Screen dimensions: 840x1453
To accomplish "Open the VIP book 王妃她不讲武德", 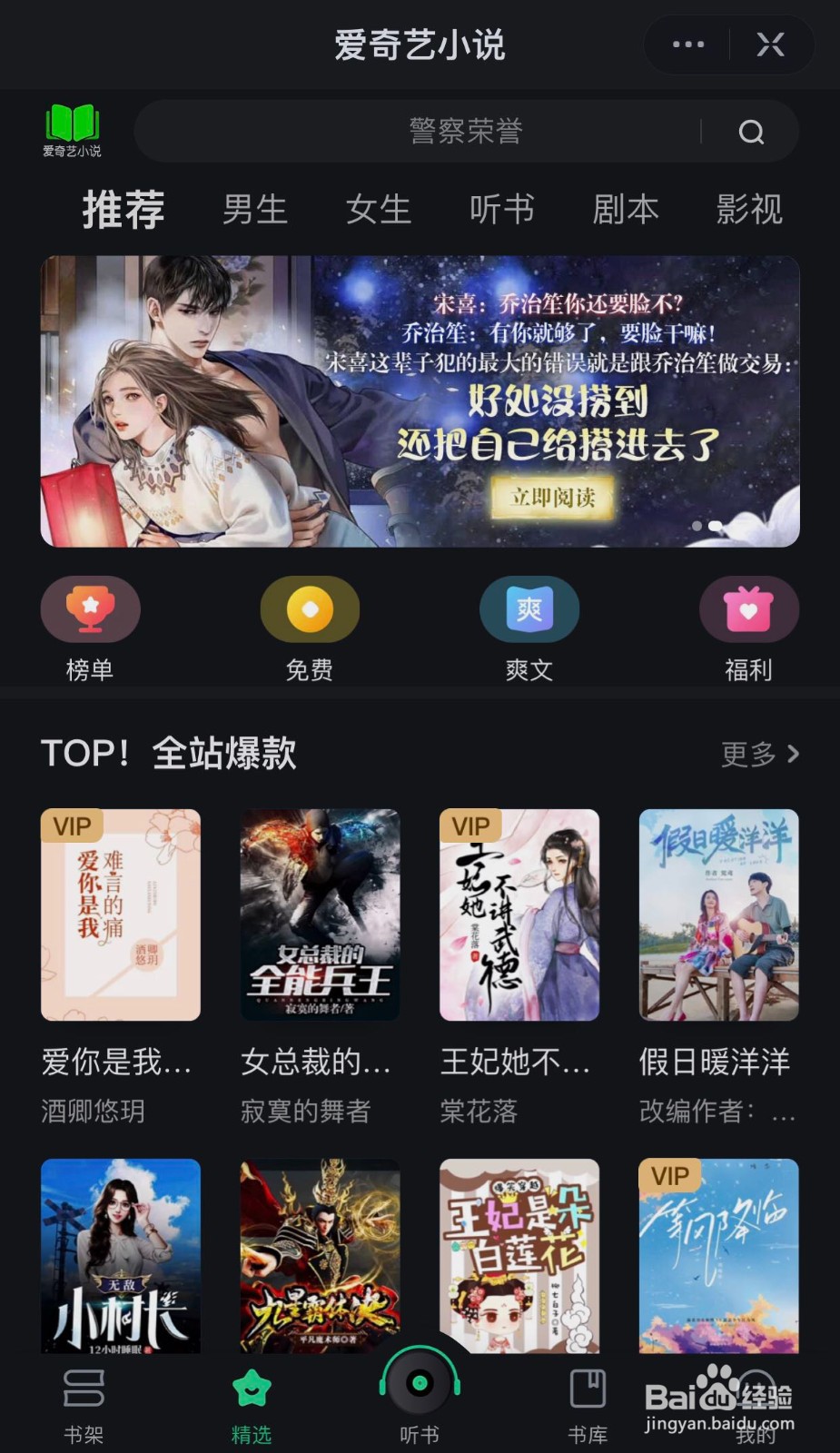I will pos(519,914).
